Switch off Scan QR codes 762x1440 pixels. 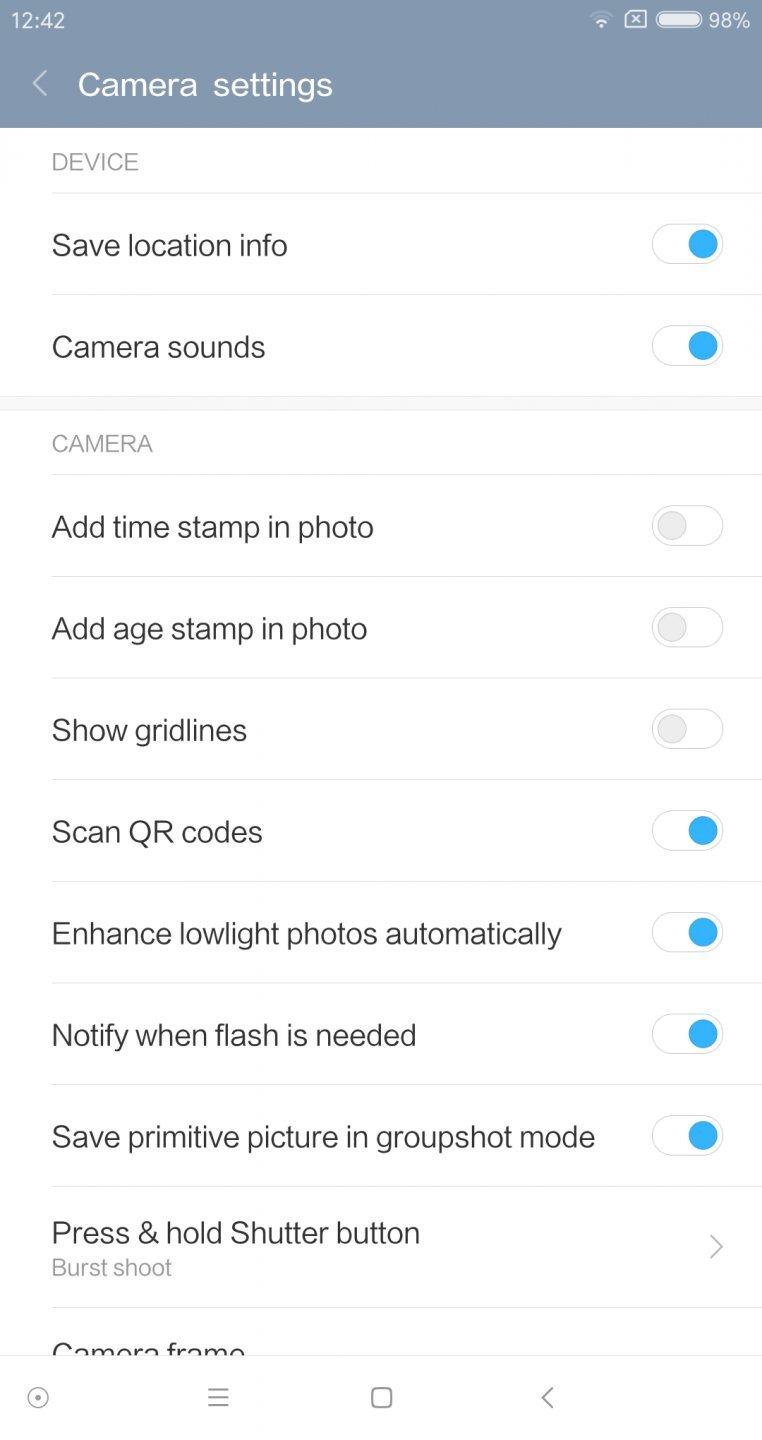coord(687,831)
